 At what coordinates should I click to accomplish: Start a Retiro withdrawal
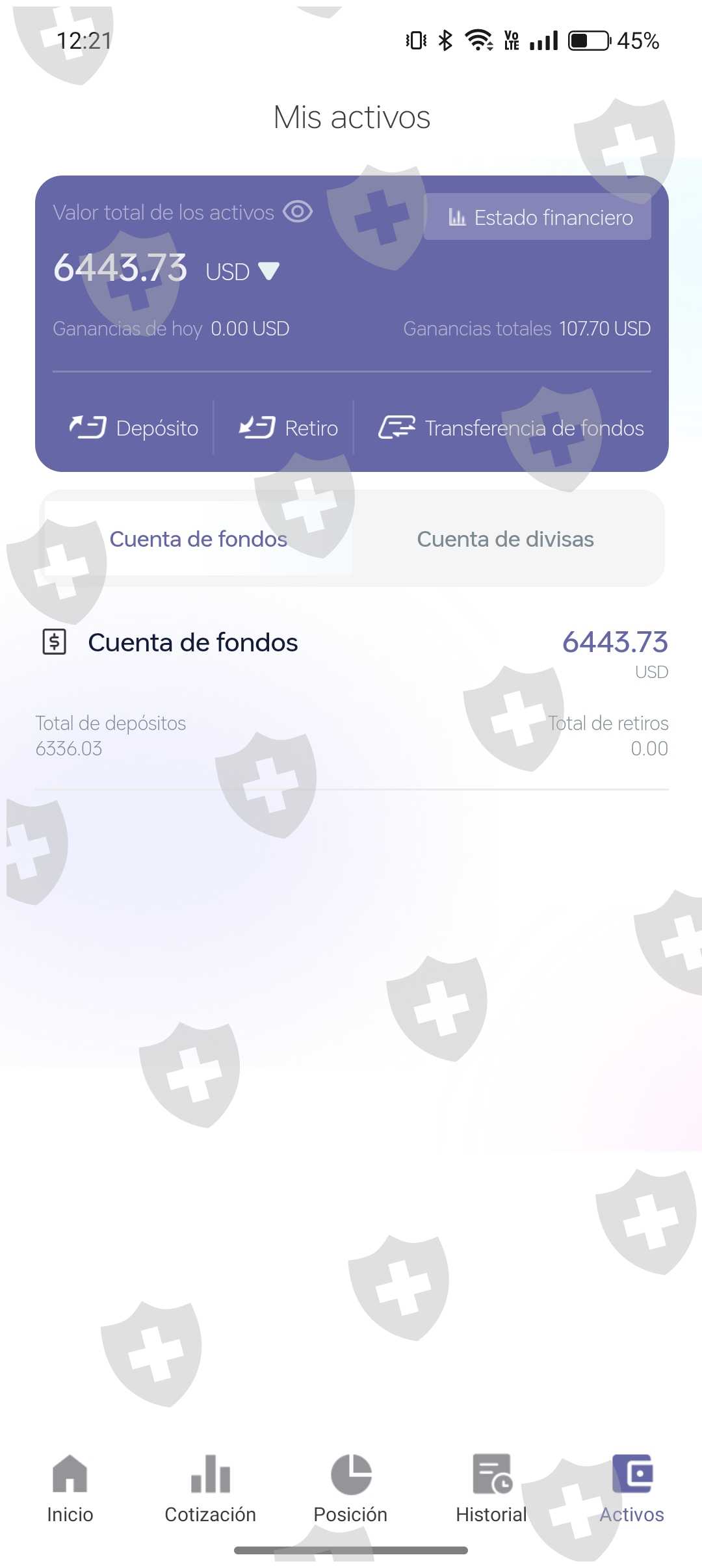289,428
